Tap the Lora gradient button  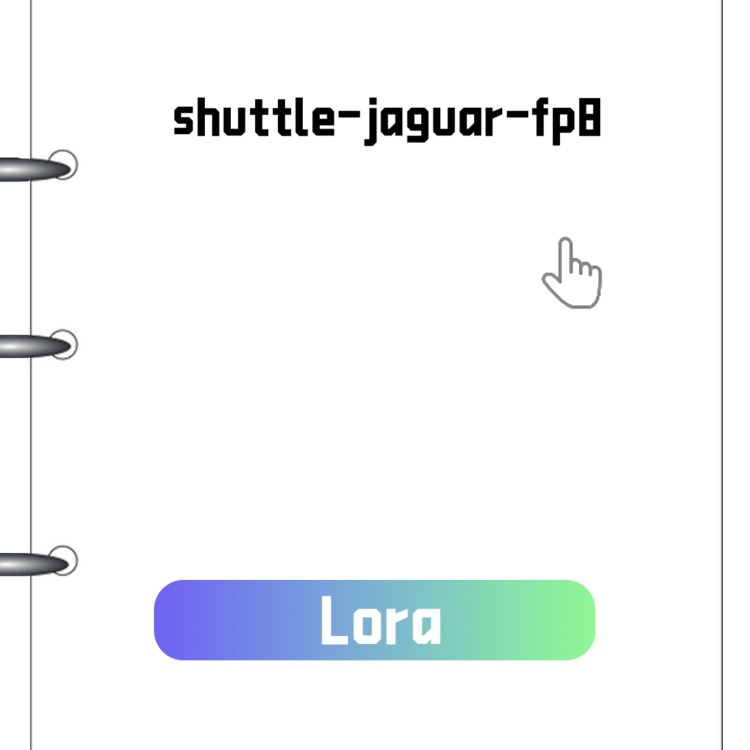tap(375, 620)
